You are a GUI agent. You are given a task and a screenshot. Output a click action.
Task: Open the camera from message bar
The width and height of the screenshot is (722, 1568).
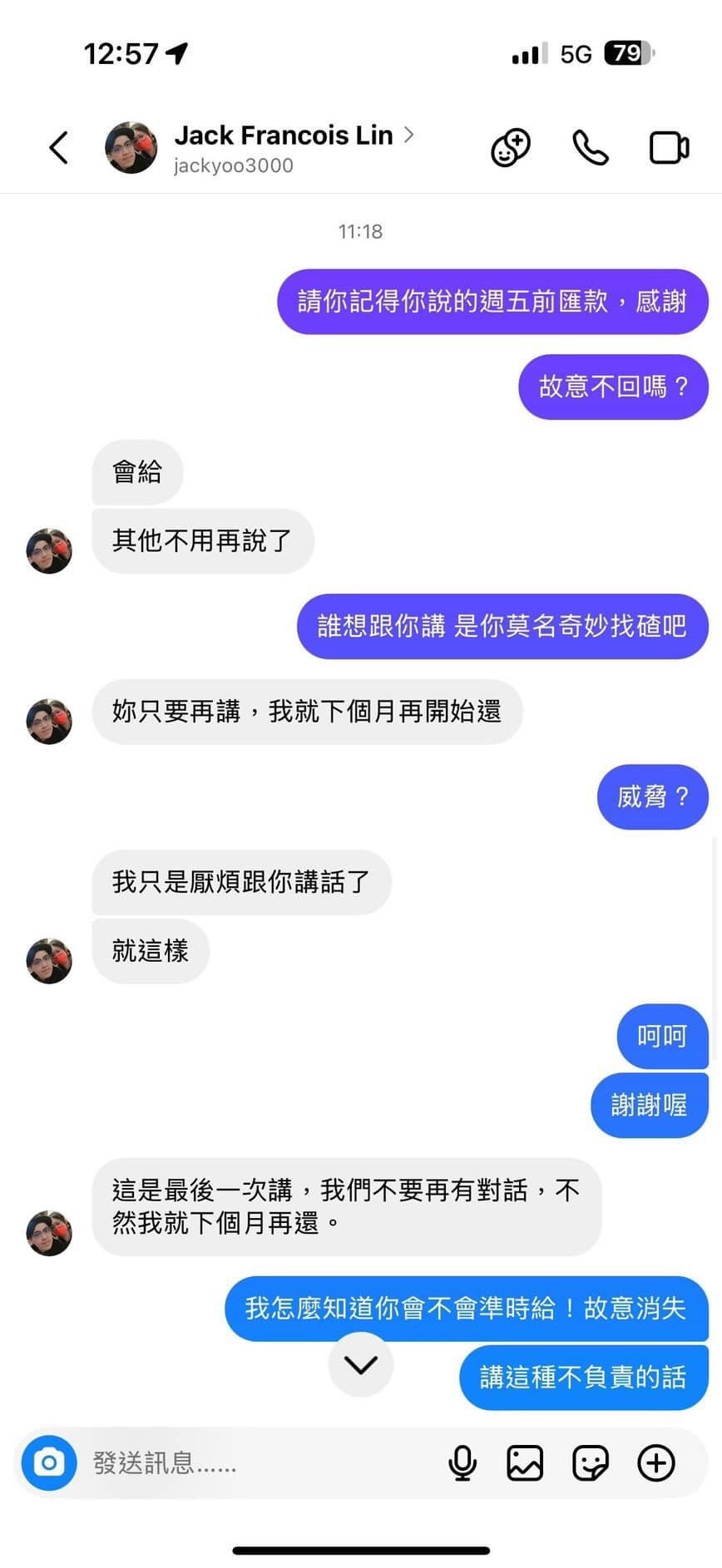[x=49, y=1462]
